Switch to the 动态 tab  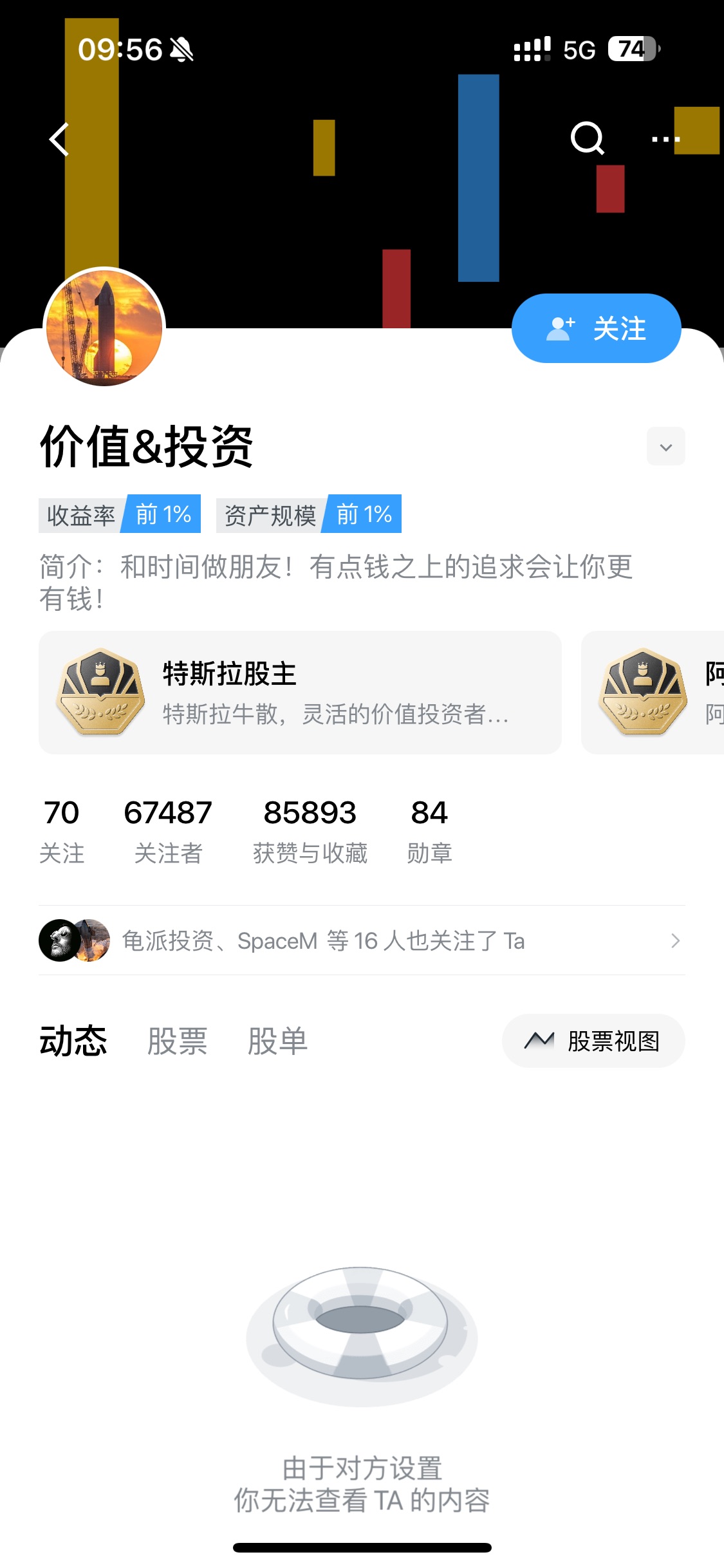click(73, 1041)
